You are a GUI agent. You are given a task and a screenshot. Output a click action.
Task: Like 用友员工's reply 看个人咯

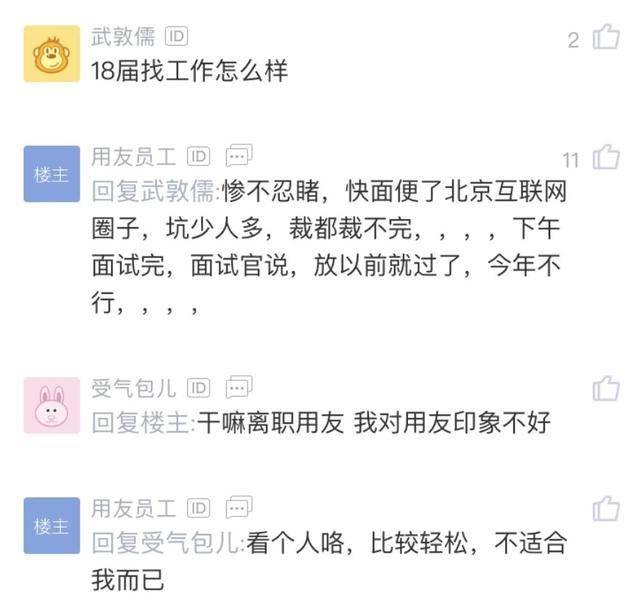tap(606, 507)
